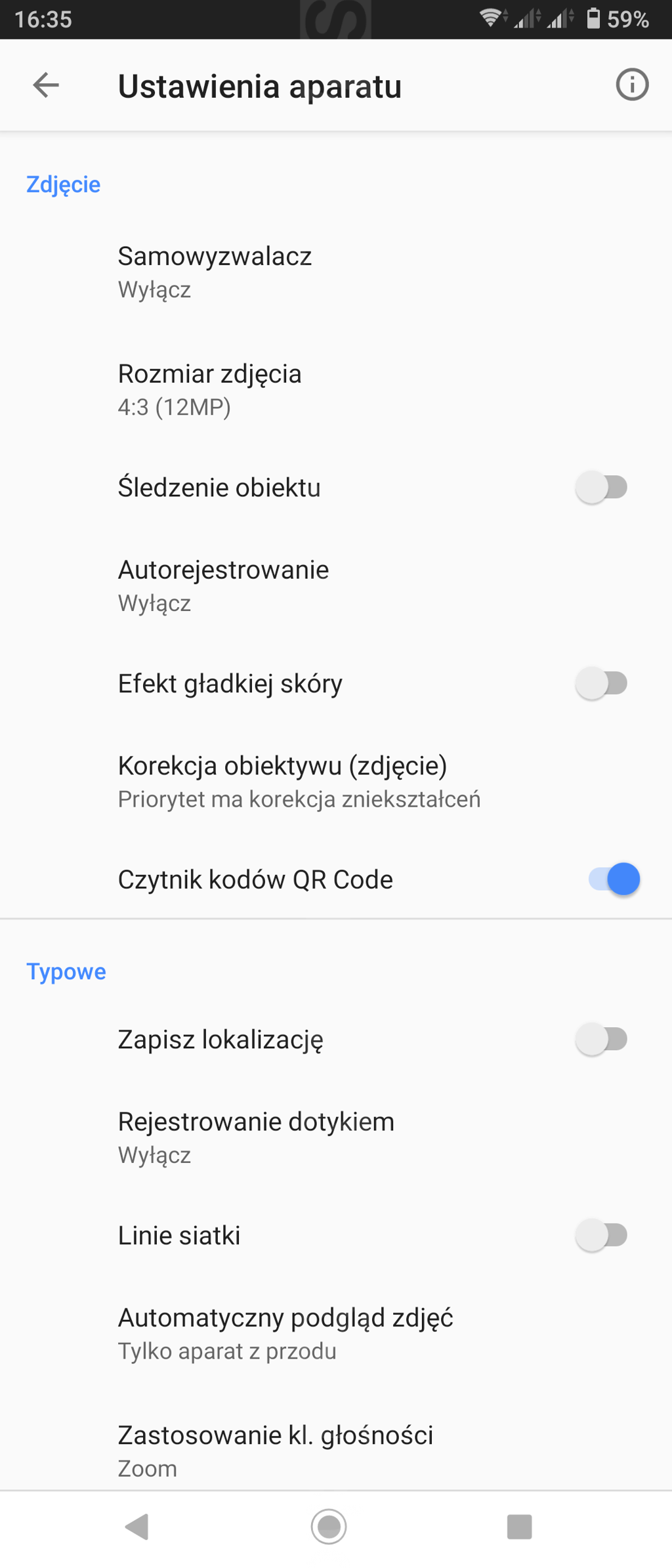Enable Linie siatki switch
The width and height of the screenshot is (672, 1568).
601,1235
